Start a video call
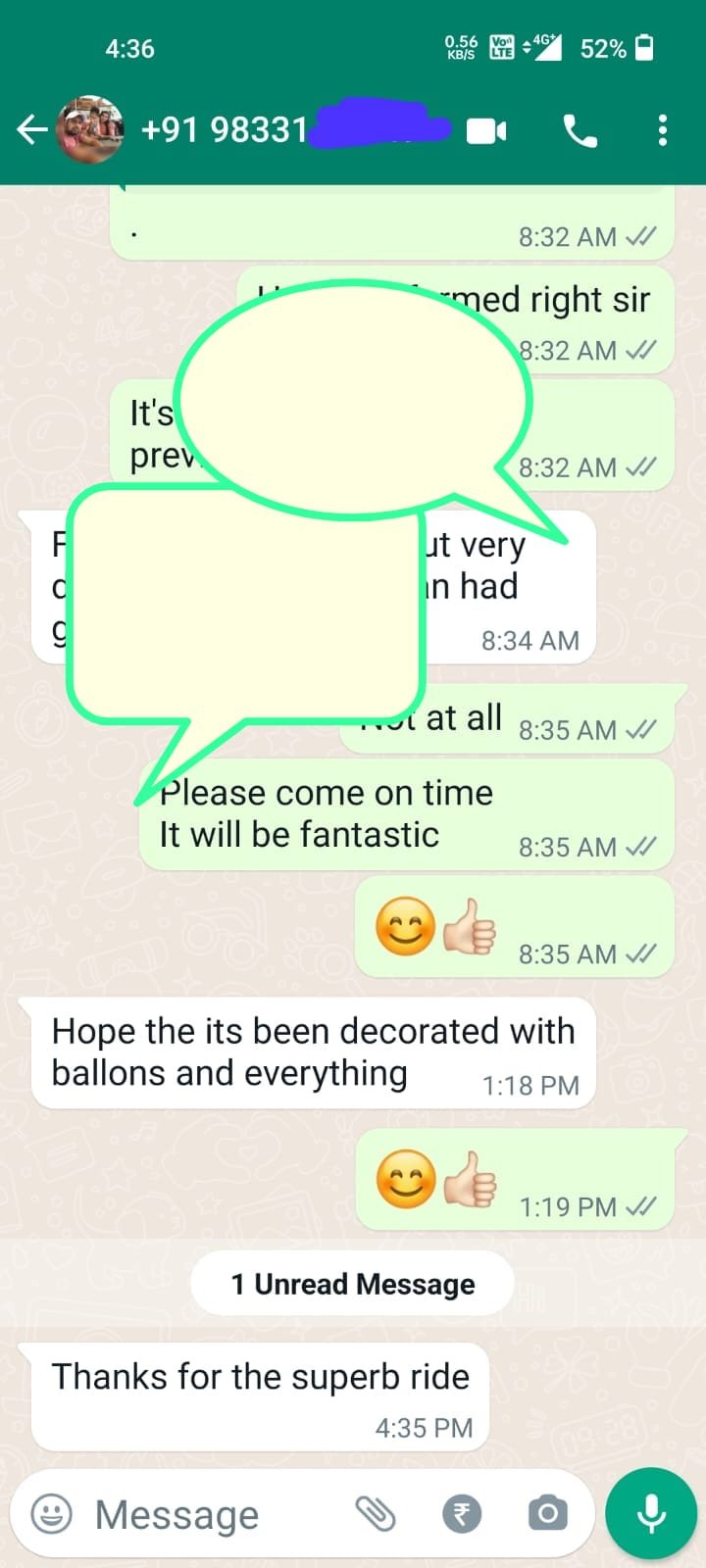Viewport: 706px width, 1568px height. point(486,130)
